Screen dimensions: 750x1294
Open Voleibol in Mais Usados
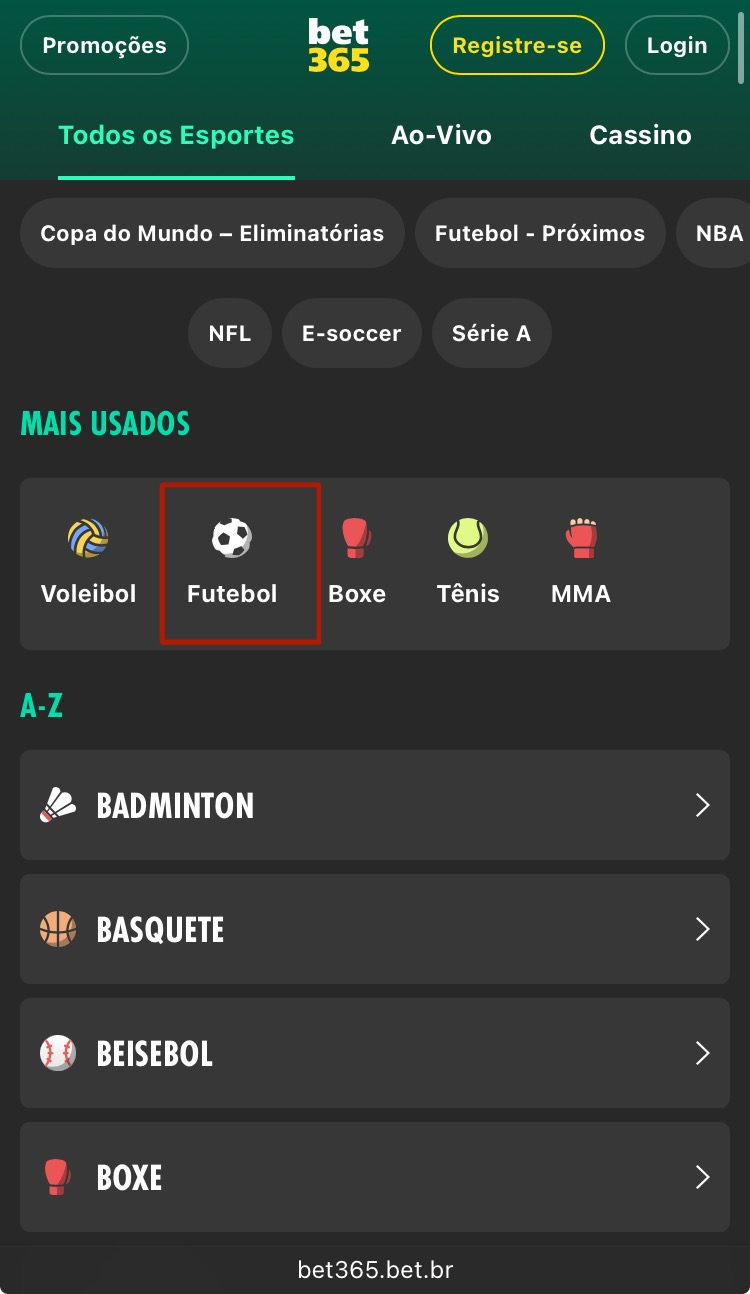click(x=88, y=563)
